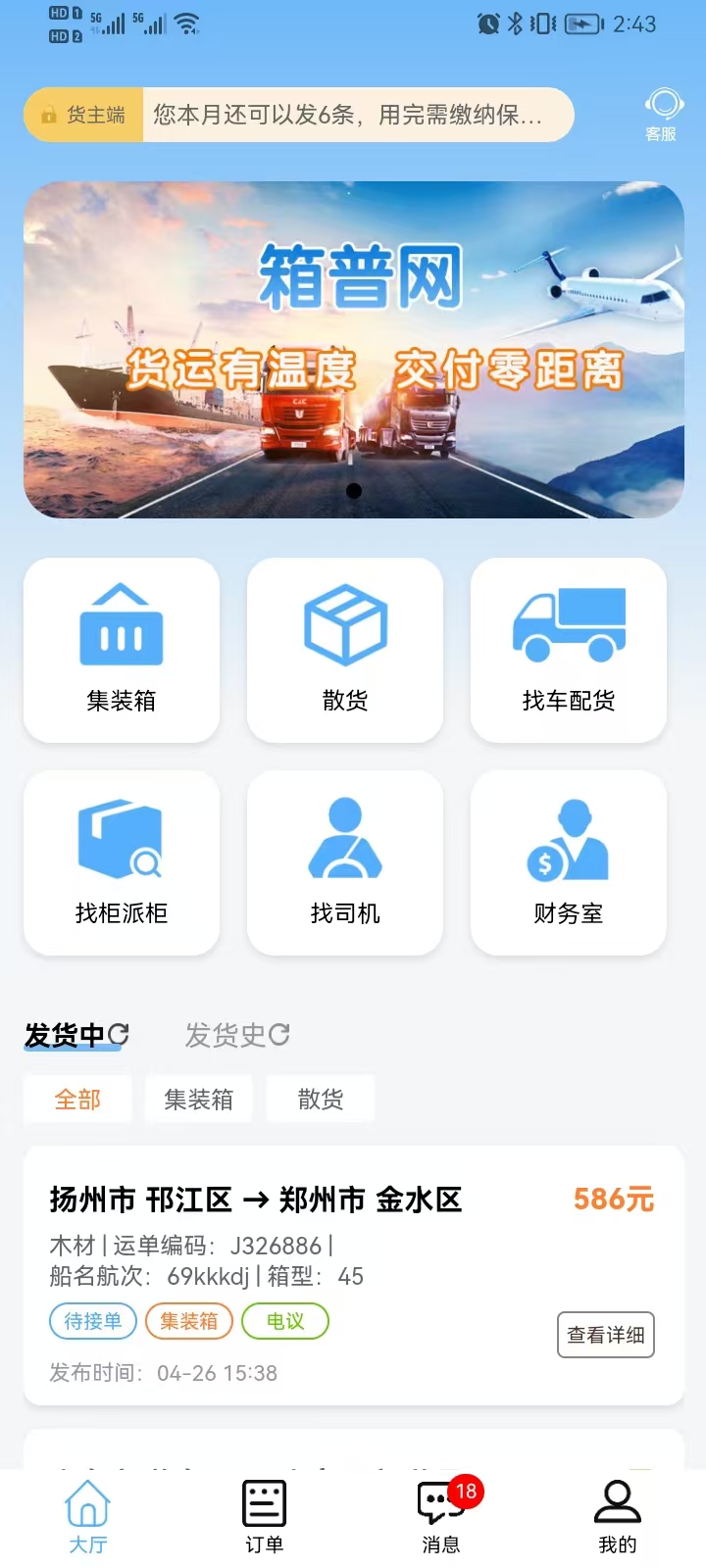The width and height of the screenshot is (706, 1568).
Task: Select the 全部 filter chip
Action: [x=77, y=1100]
